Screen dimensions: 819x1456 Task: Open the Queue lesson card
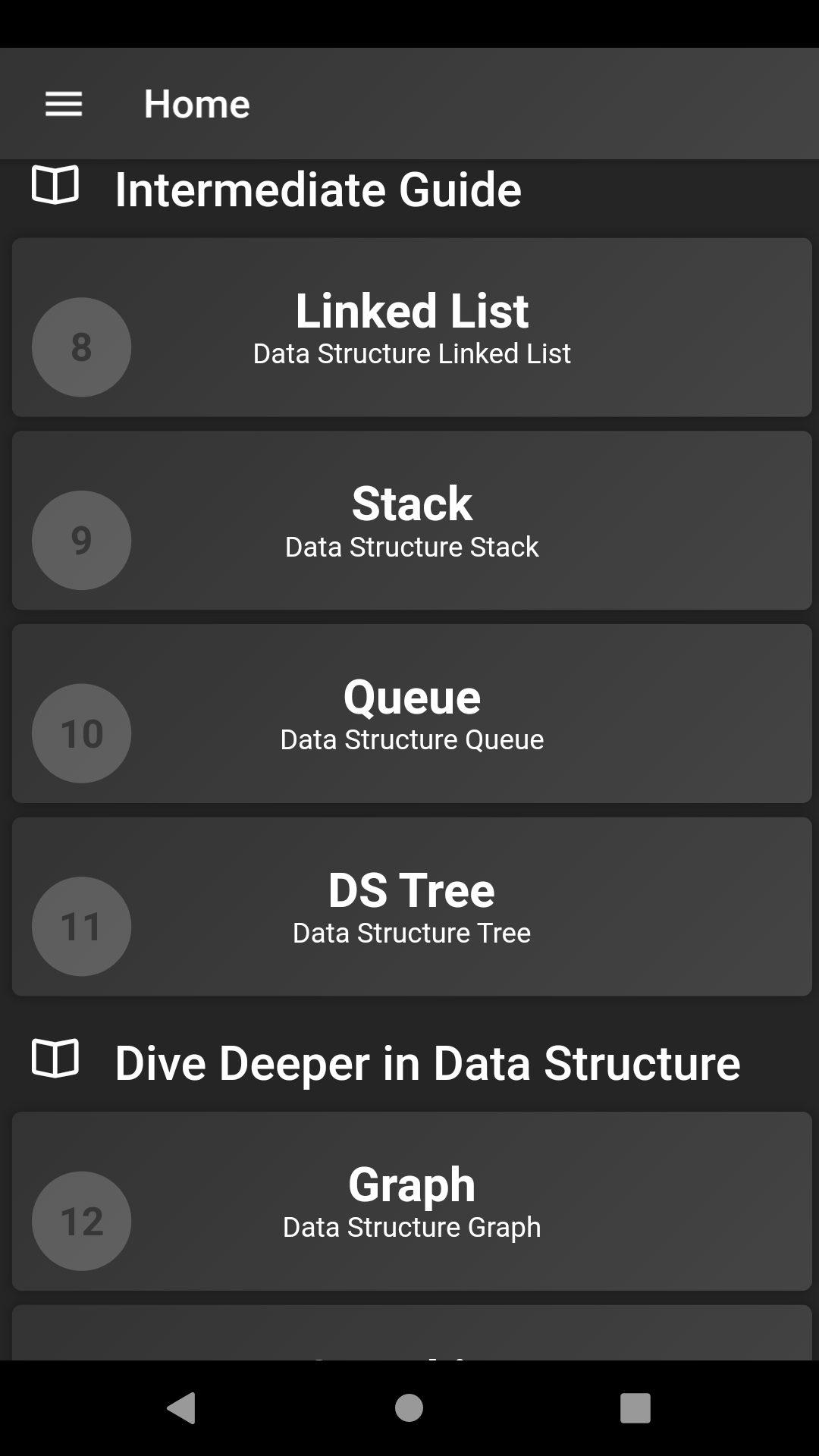click(411, 714)
